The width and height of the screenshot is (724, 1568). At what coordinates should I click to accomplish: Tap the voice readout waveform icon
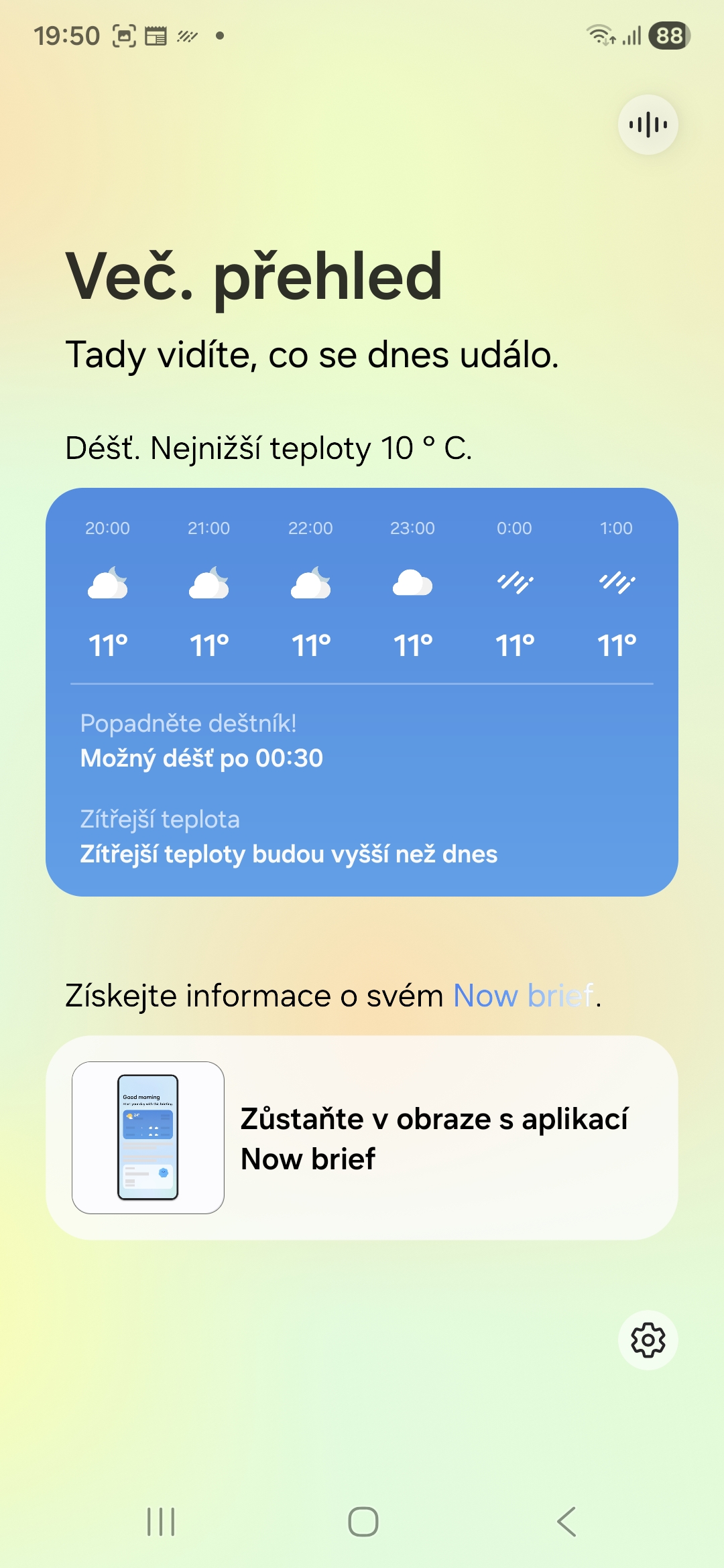(648, 125)
